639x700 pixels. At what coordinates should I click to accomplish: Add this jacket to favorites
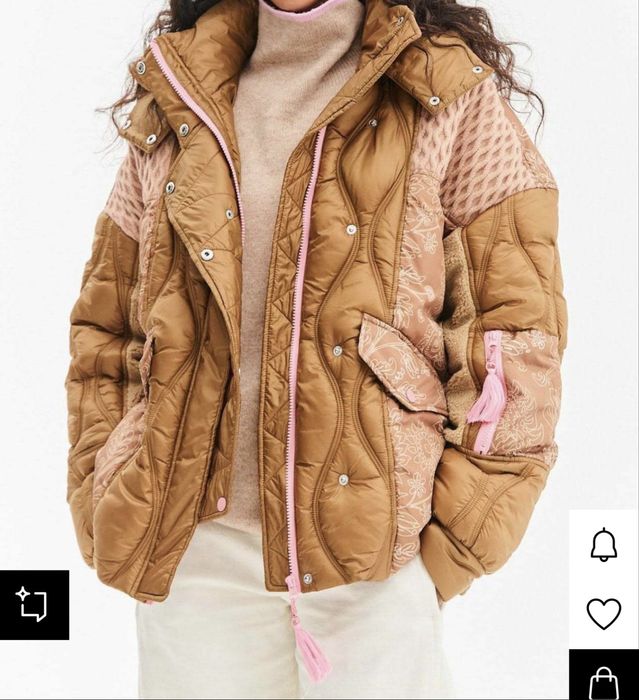603,614
